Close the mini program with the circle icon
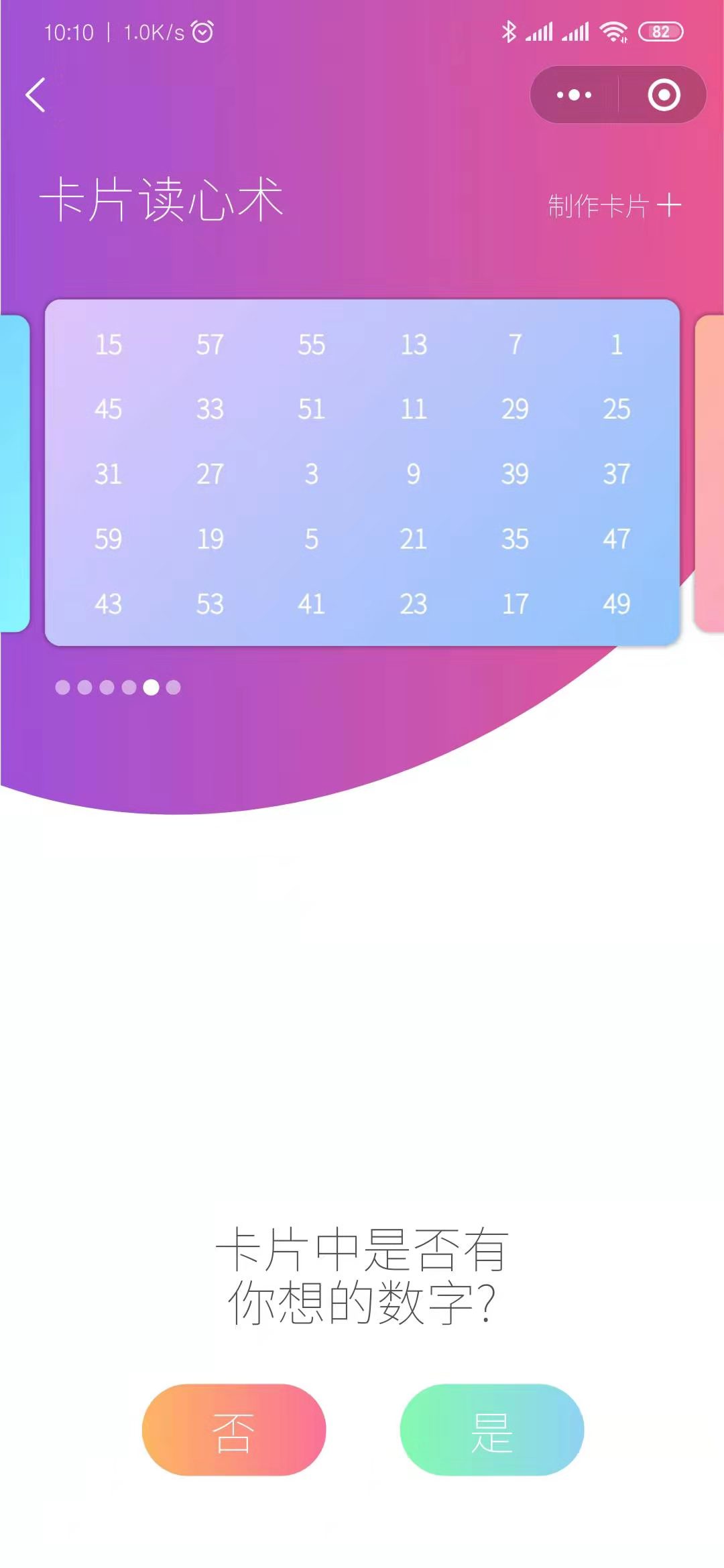The width and height of the screenshot is (724, 1568). tap(664, 94)
